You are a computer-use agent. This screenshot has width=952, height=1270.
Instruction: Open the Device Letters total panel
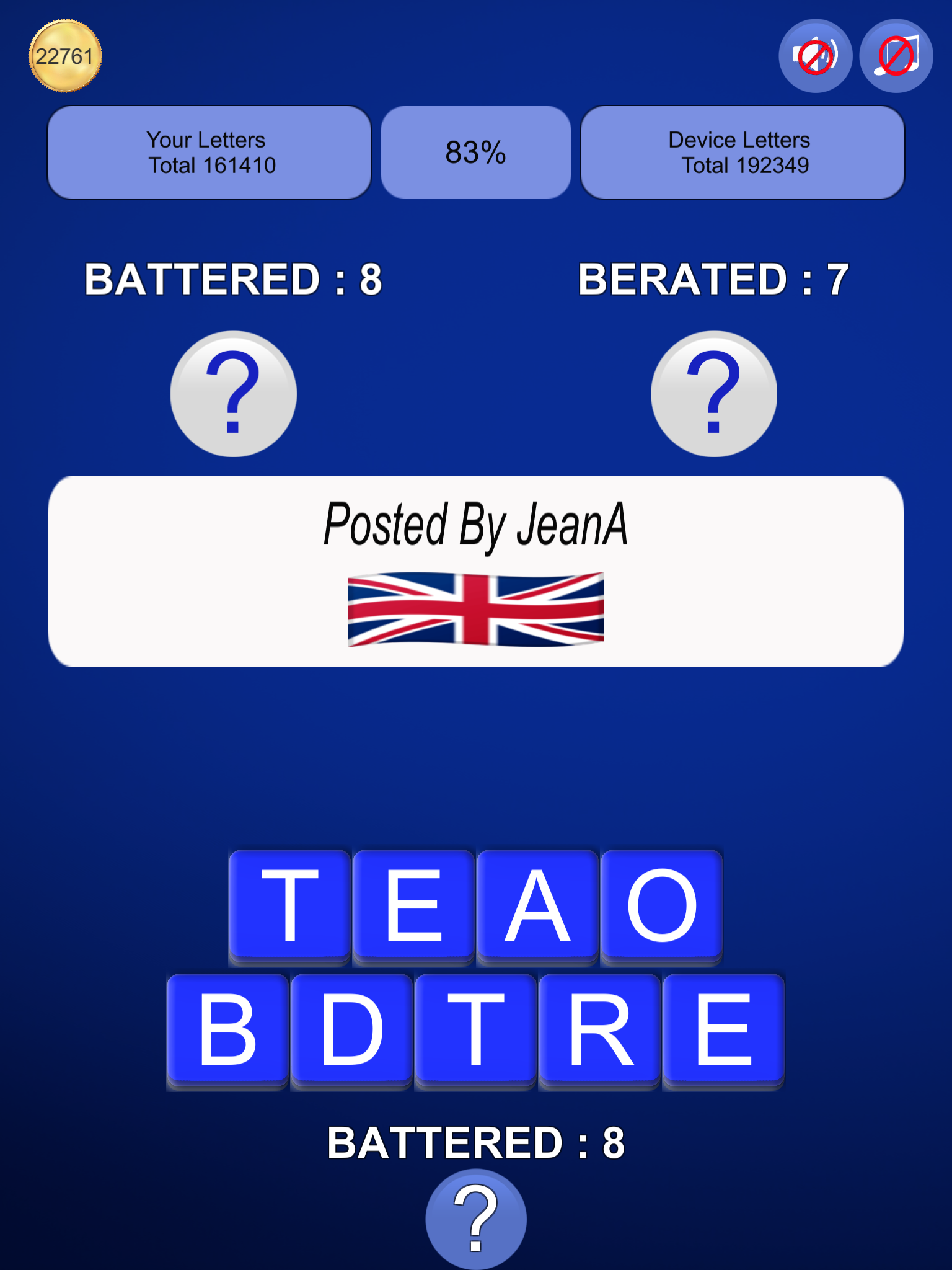[x=742, y=153]
